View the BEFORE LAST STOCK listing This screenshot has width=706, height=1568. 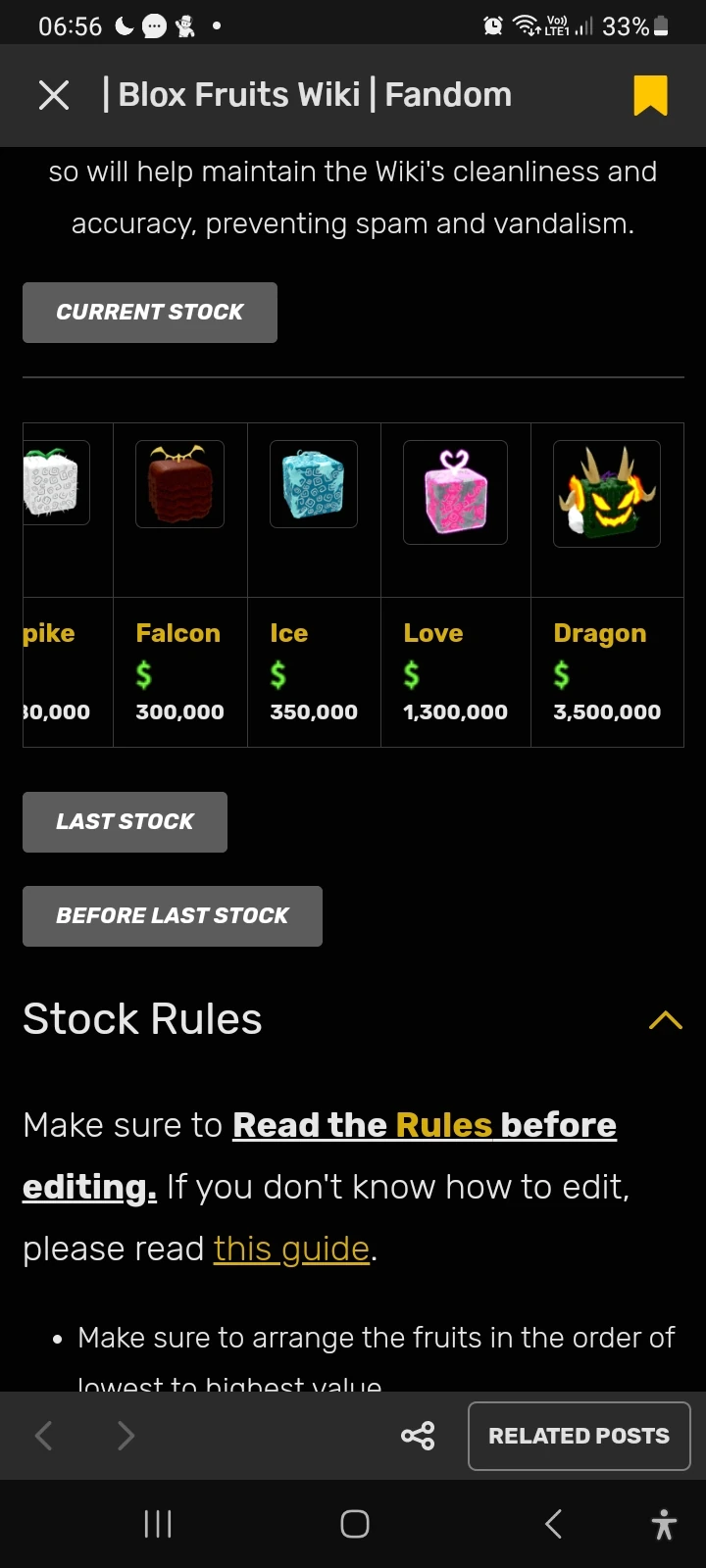pos(172,915)
